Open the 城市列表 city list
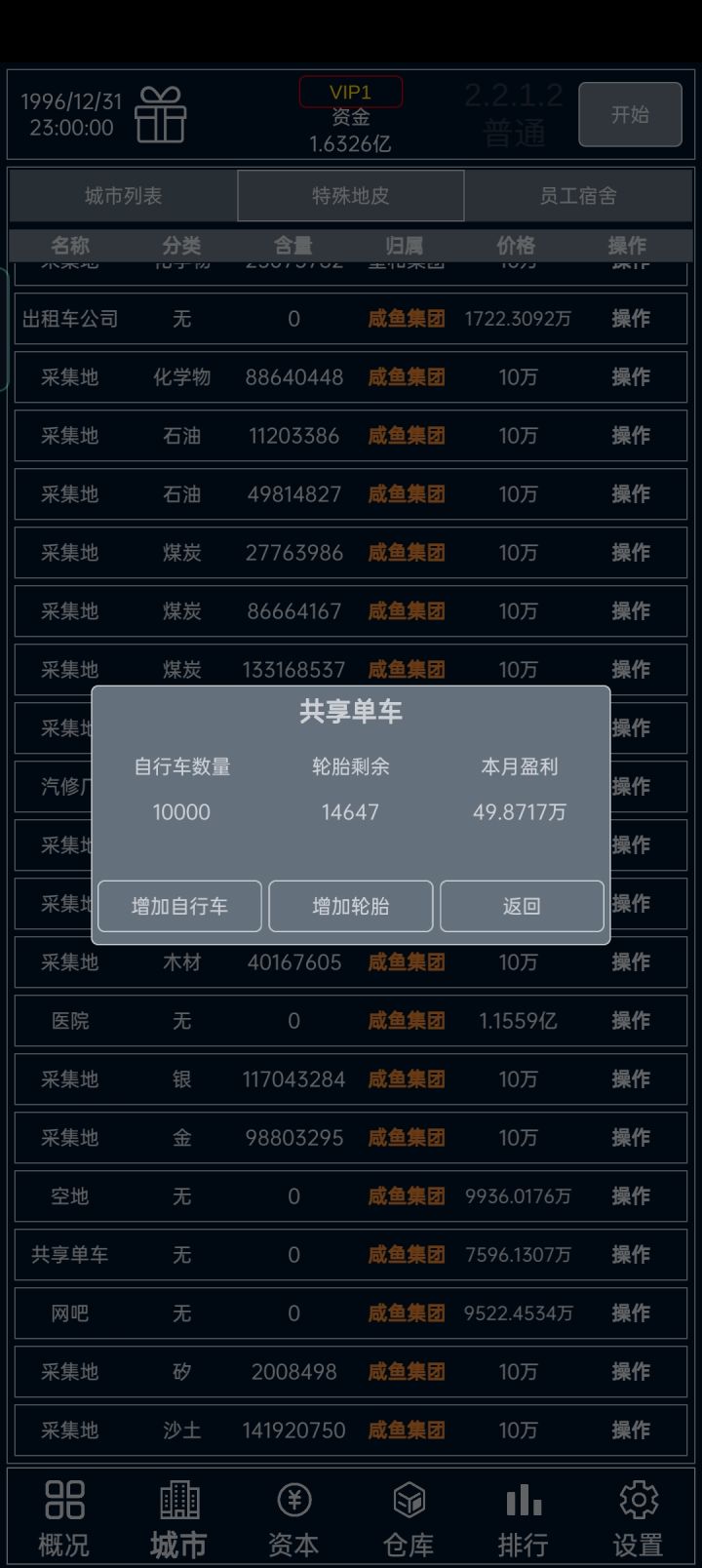 pyautogui.click(x=123, y=195)
